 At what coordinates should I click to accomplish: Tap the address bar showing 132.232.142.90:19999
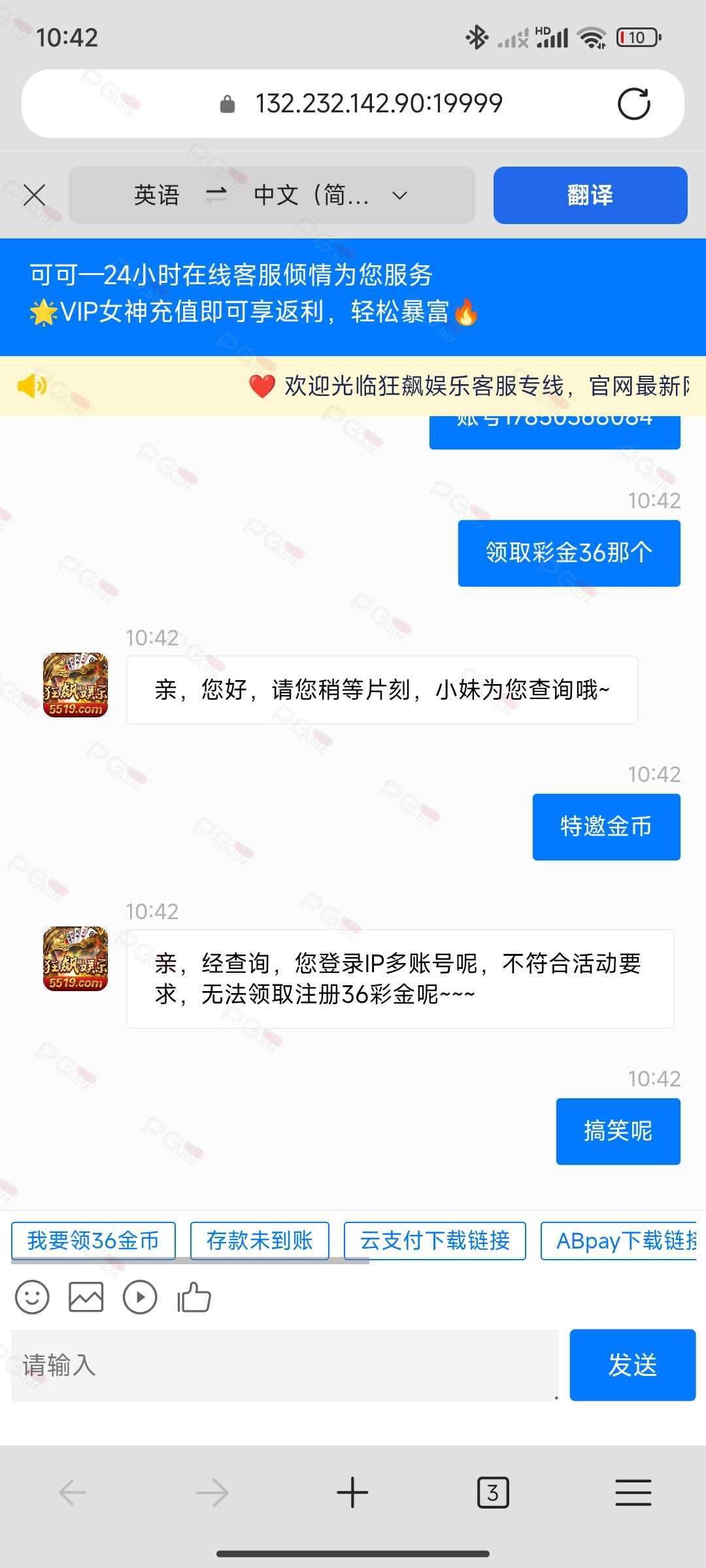pos(353,103)
